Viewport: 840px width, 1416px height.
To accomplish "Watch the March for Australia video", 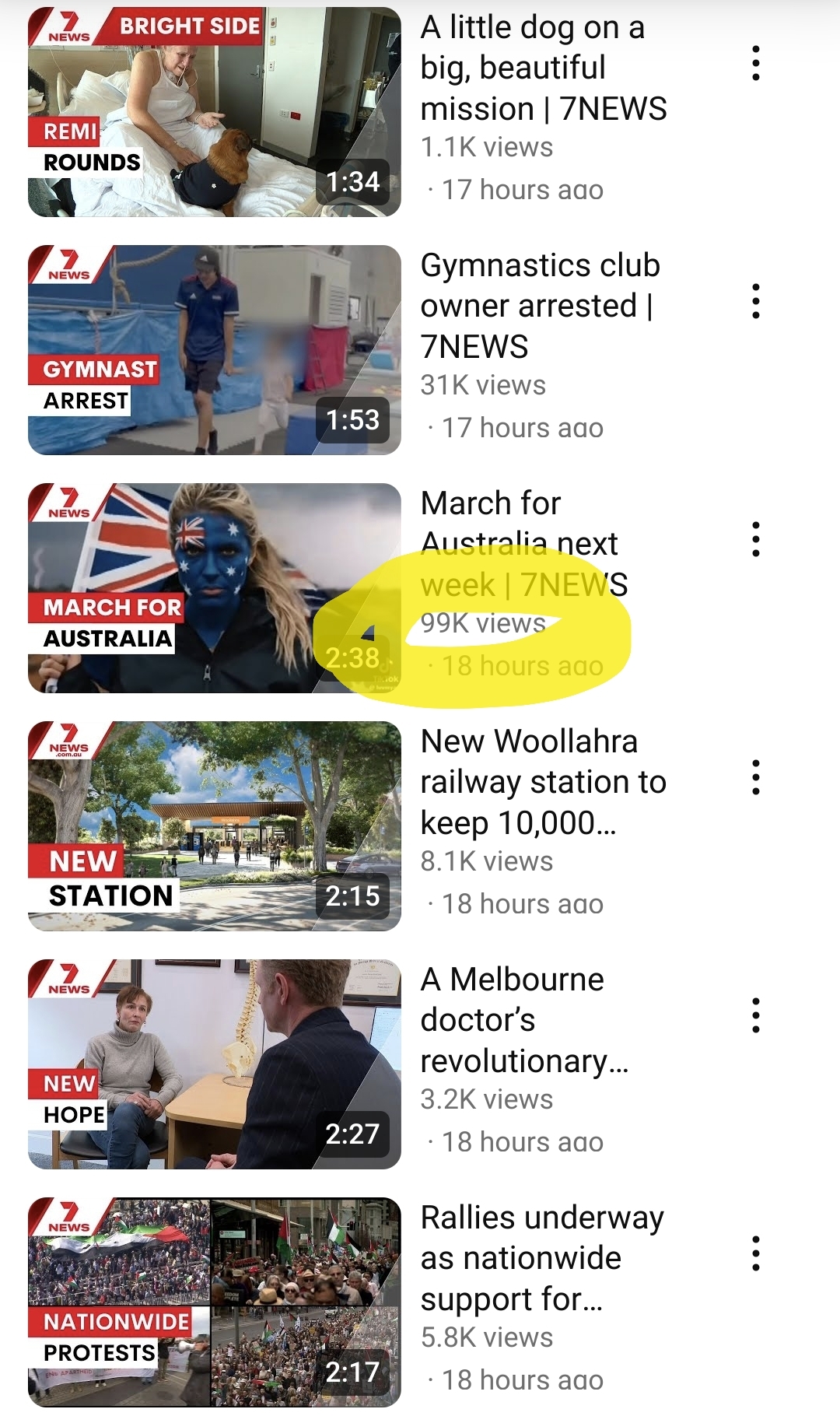I will (x=214, y=588).
